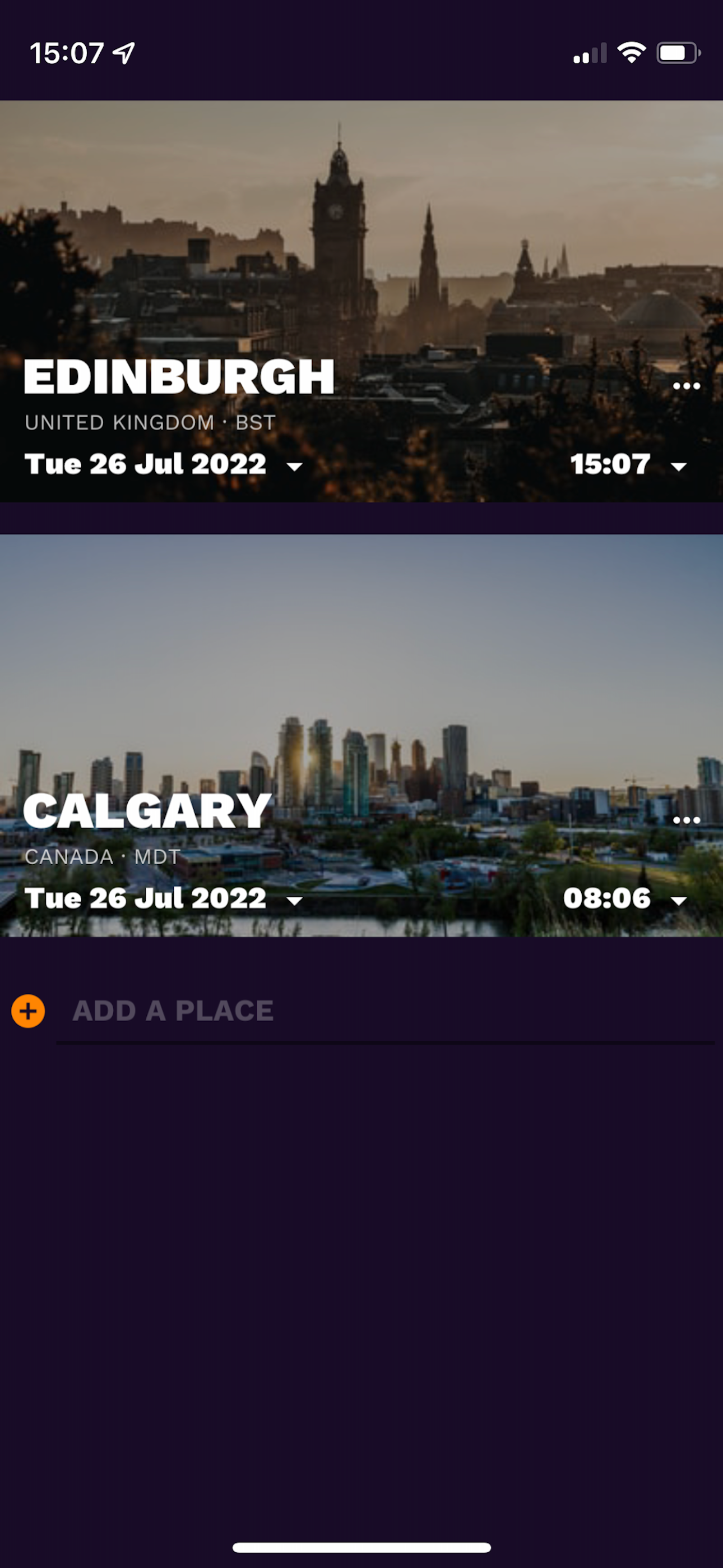Click the UNITED KINGDOM · BST label
Image resolution: width=723 pixels, height=1568 pixels.
149,422
